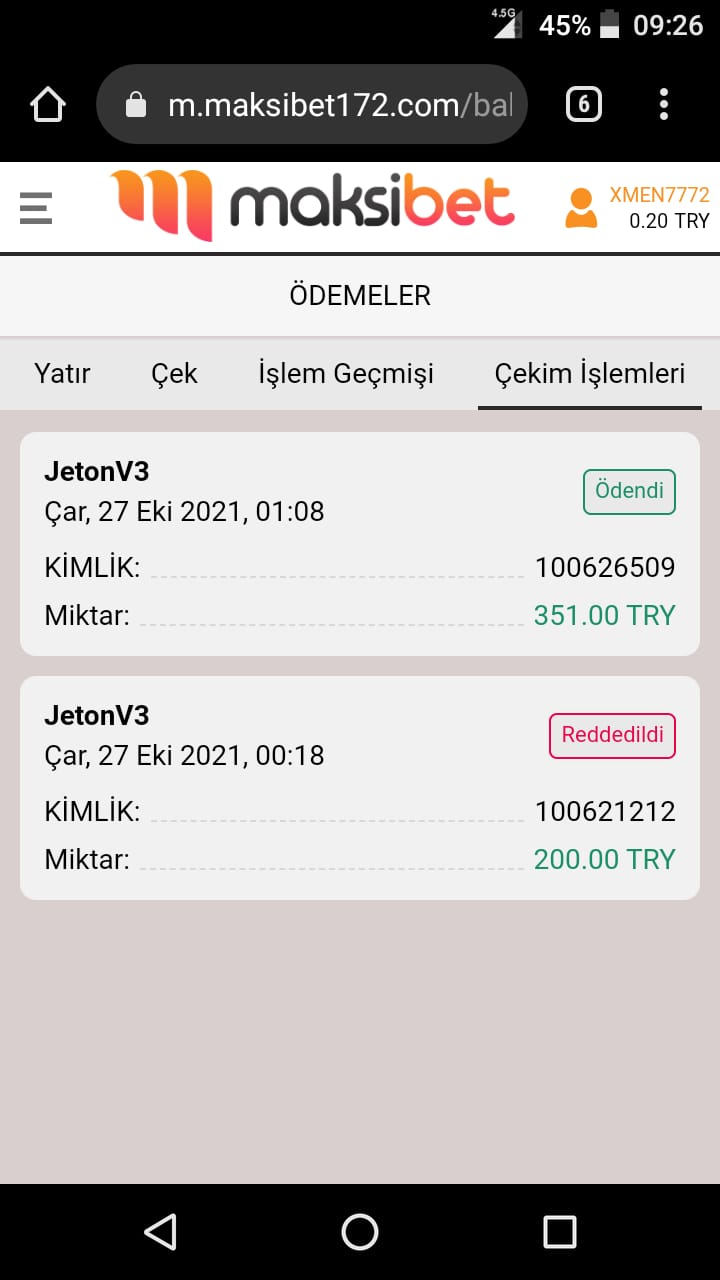Screen dimensions: 720x1280
Task: Open the browser overflow menu
Action: [664, 105]
